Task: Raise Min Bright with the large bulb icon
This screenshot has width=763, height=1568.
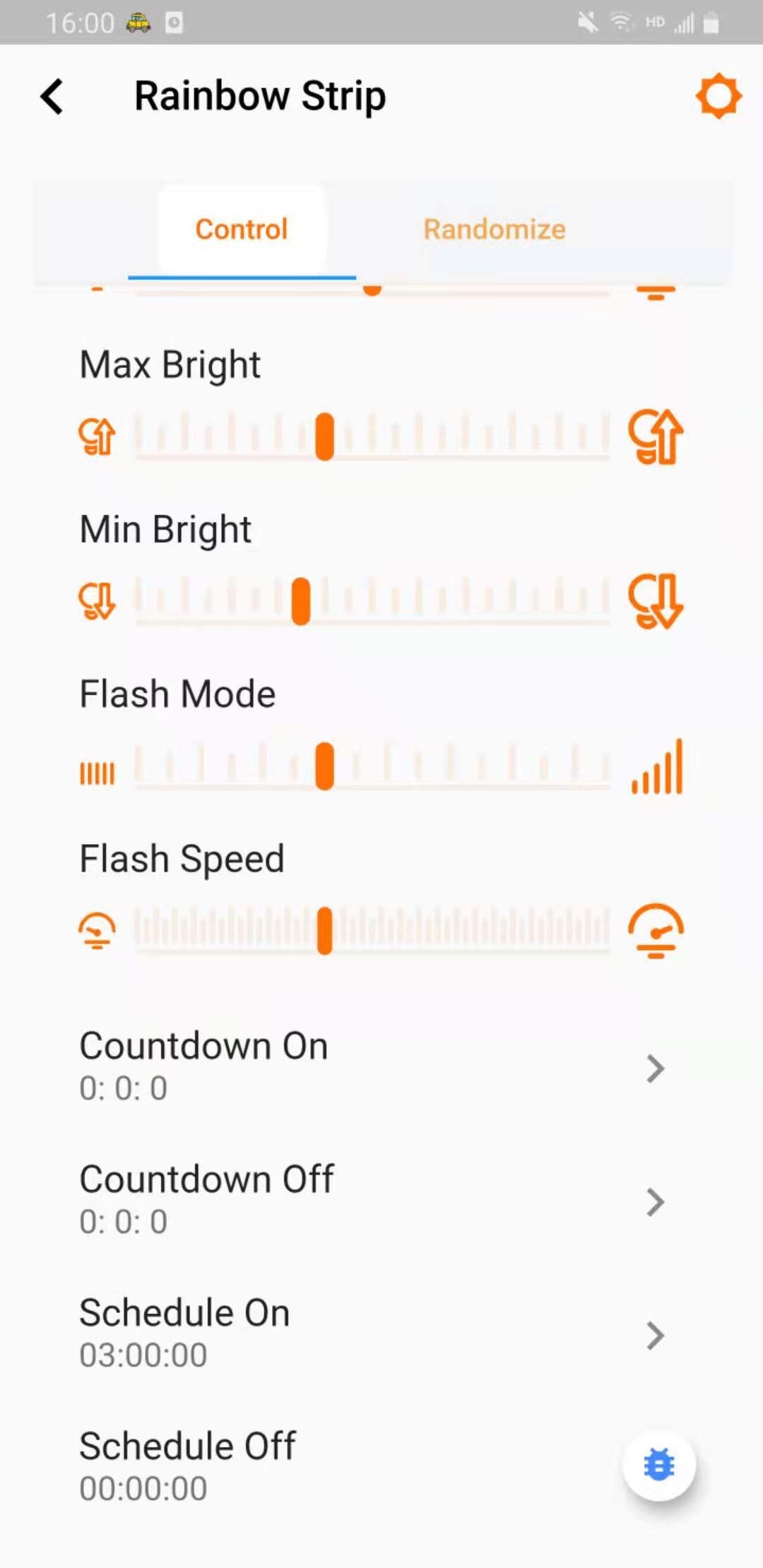Action: (x=656, y=601)
